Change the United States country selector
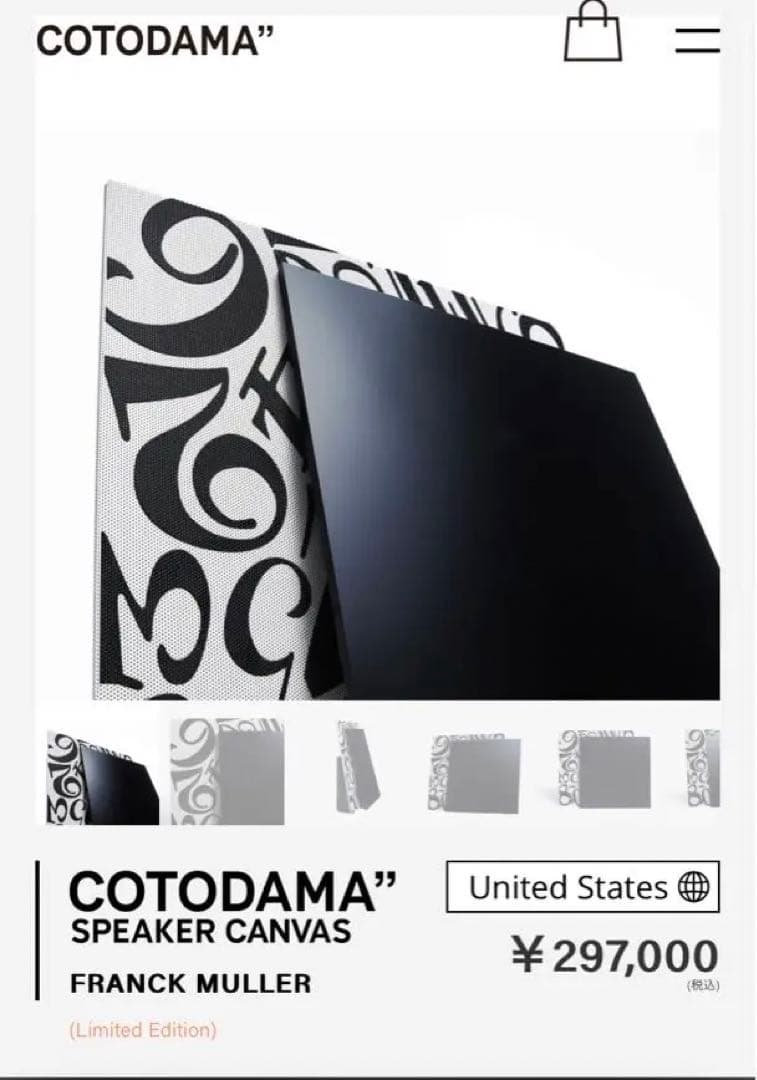 click(x=582, y=887)
